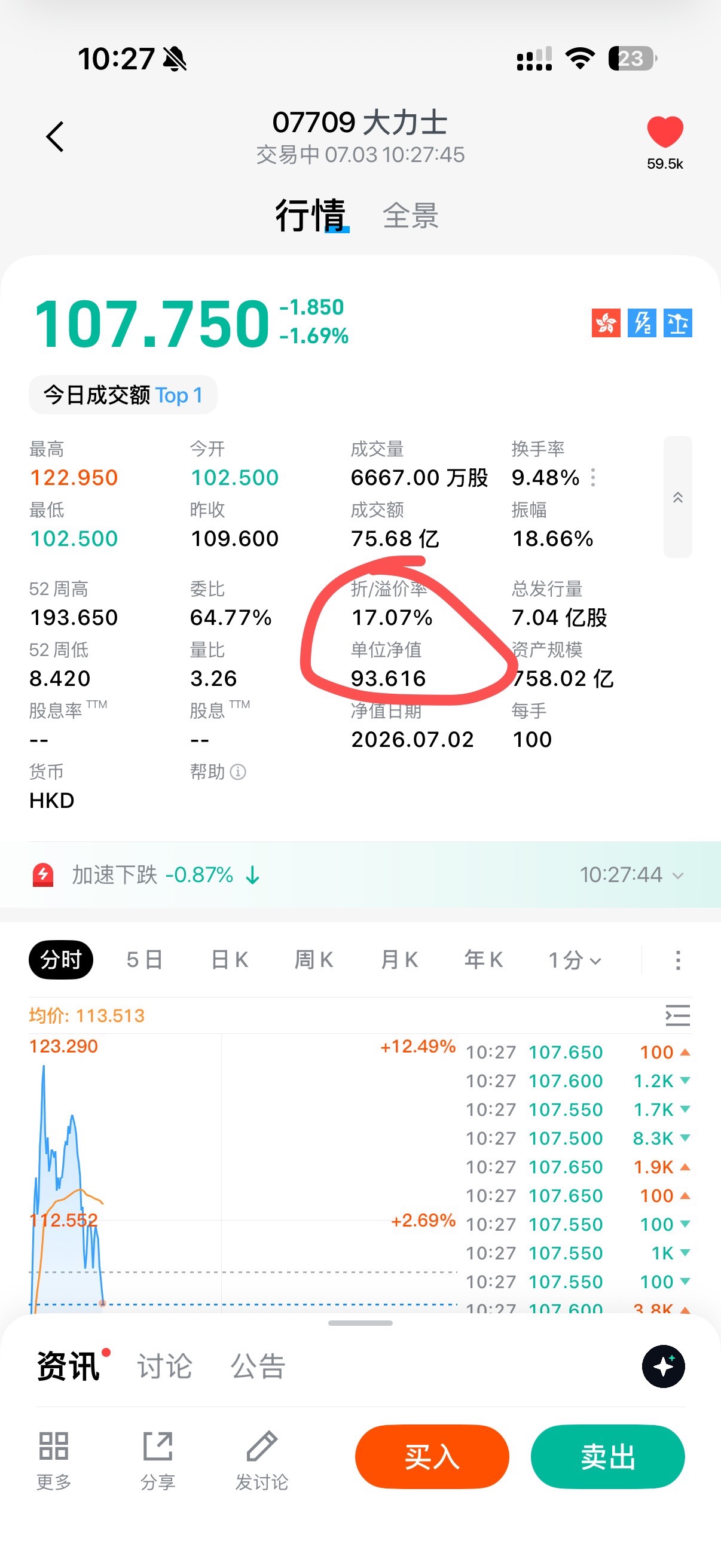
Task: Switch chart to 日K
Action: pyautogui.click(x=230, y=960)
